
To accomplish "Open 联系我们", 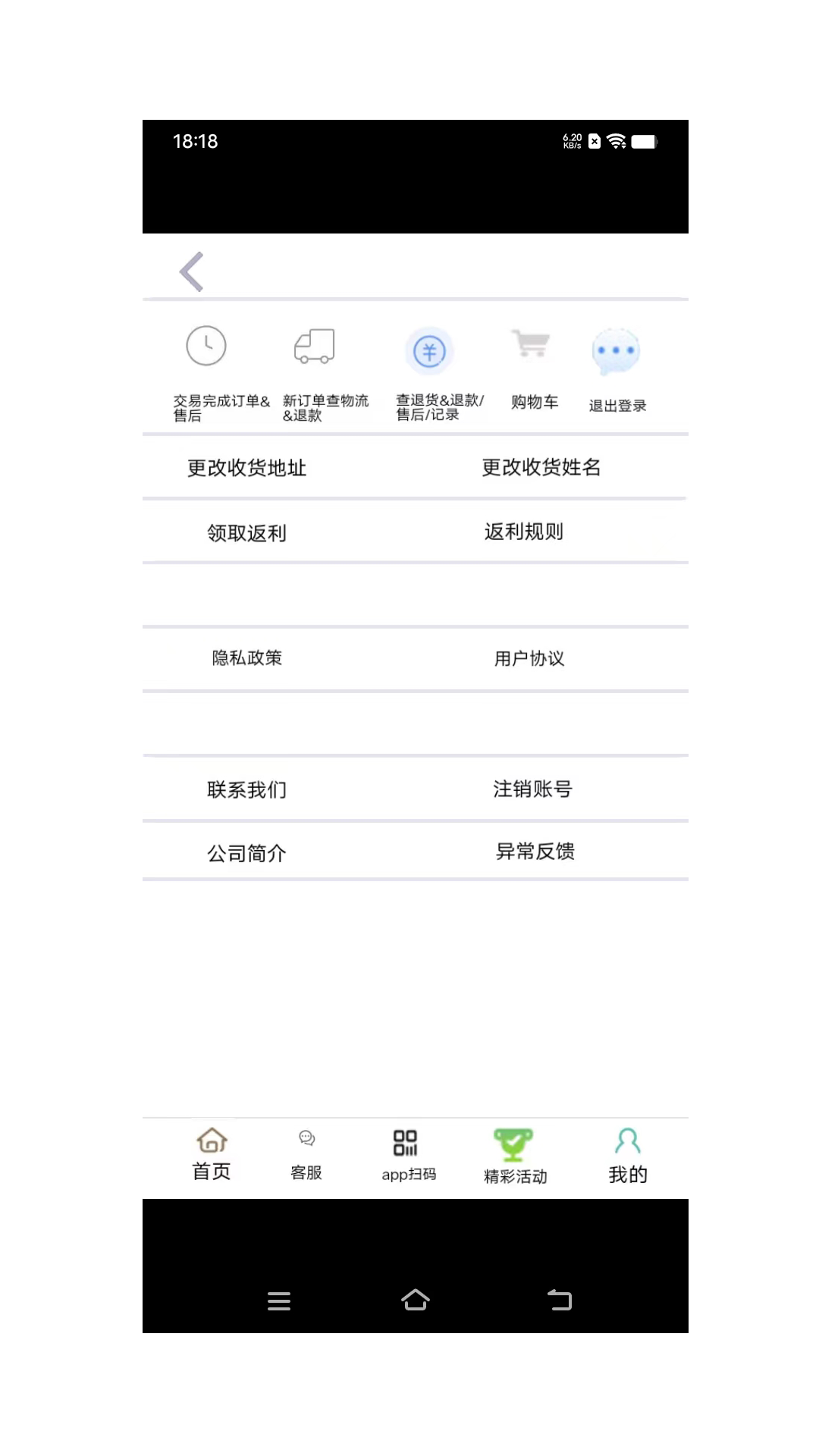I will tap(247, 789).
